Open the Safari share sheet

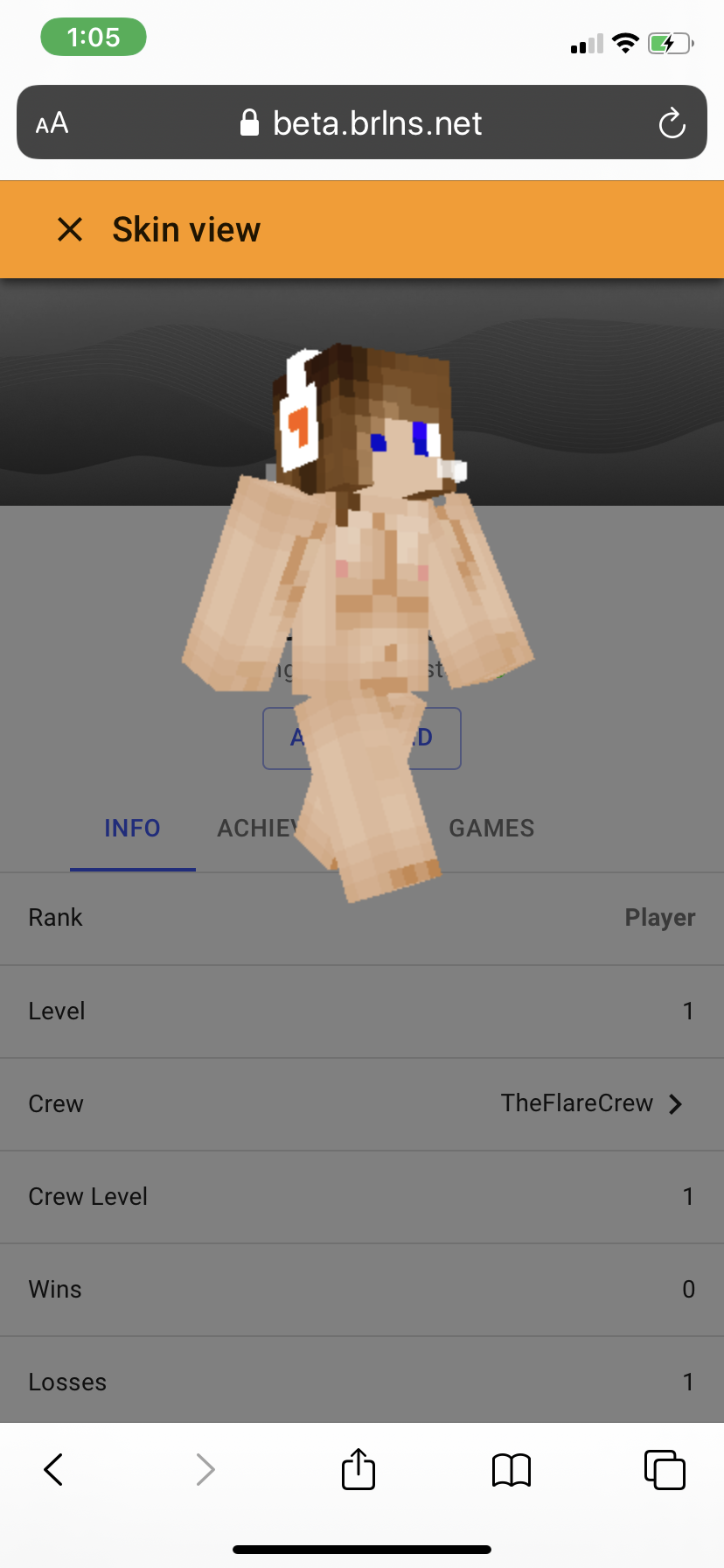359,1468
